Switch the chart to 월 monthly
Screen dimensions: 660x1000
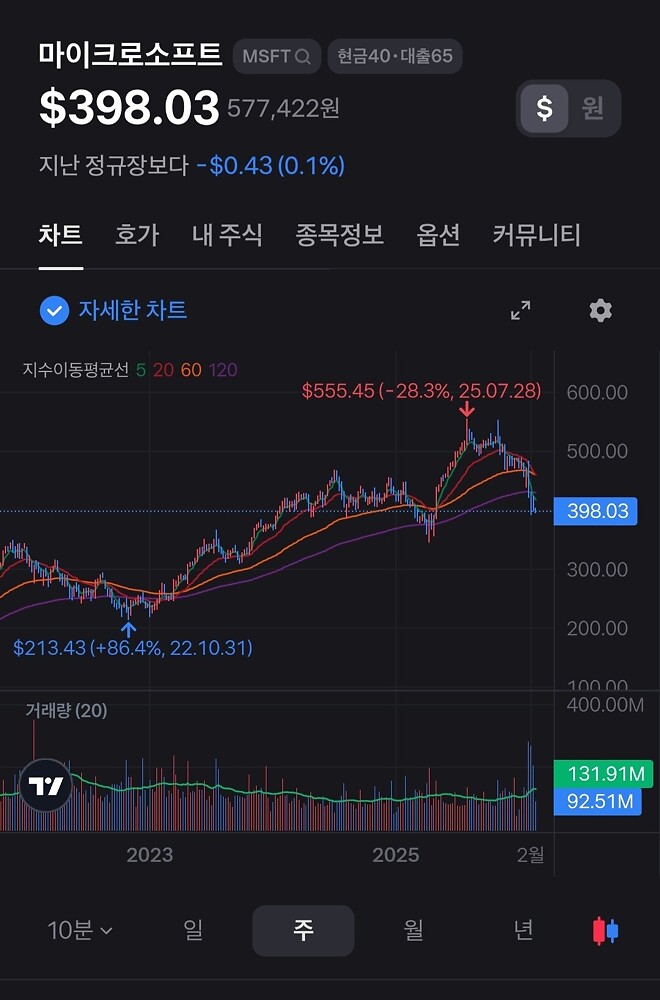click(x=413, y=931)
